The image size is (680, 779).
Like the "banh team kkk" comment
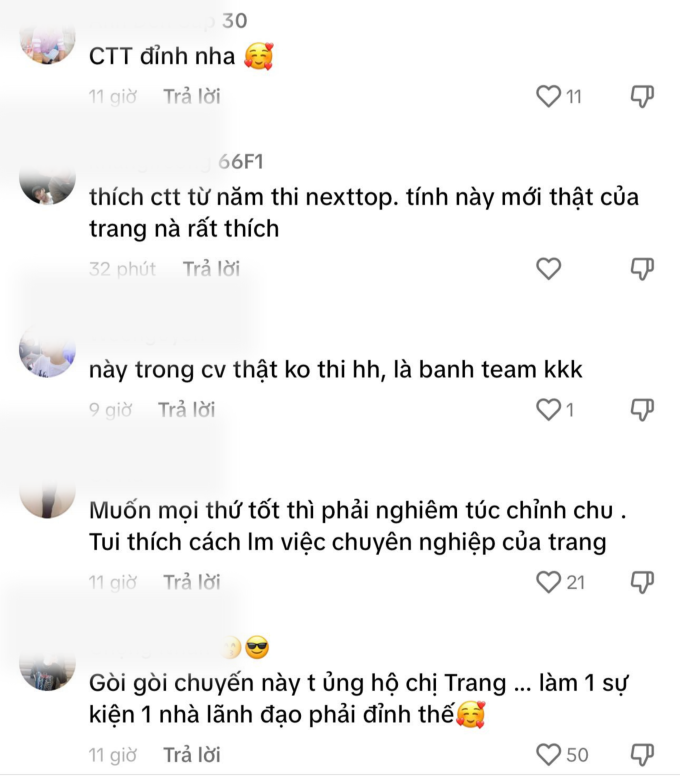[548, 410]
